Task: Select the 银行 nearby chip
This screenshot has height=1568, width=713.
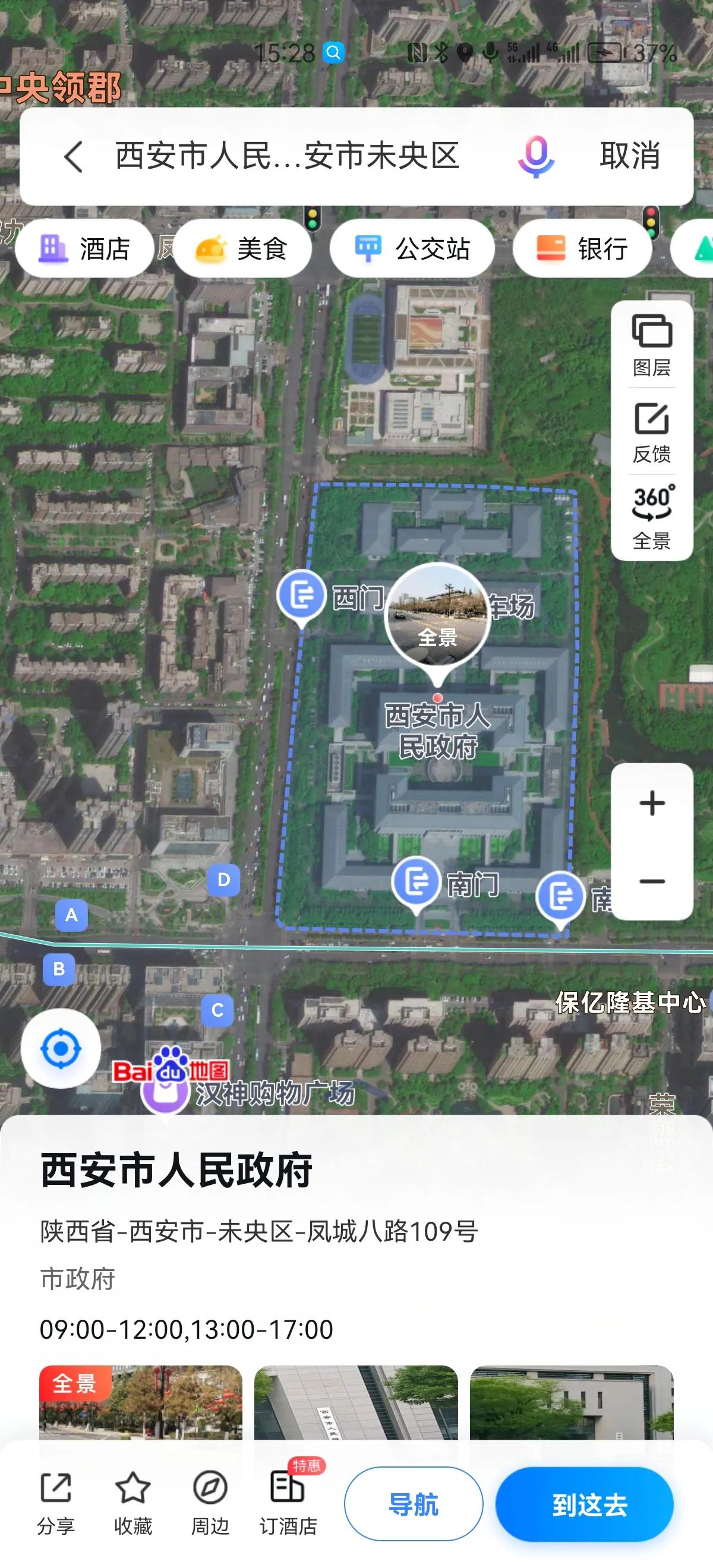Action: [582, 249]
